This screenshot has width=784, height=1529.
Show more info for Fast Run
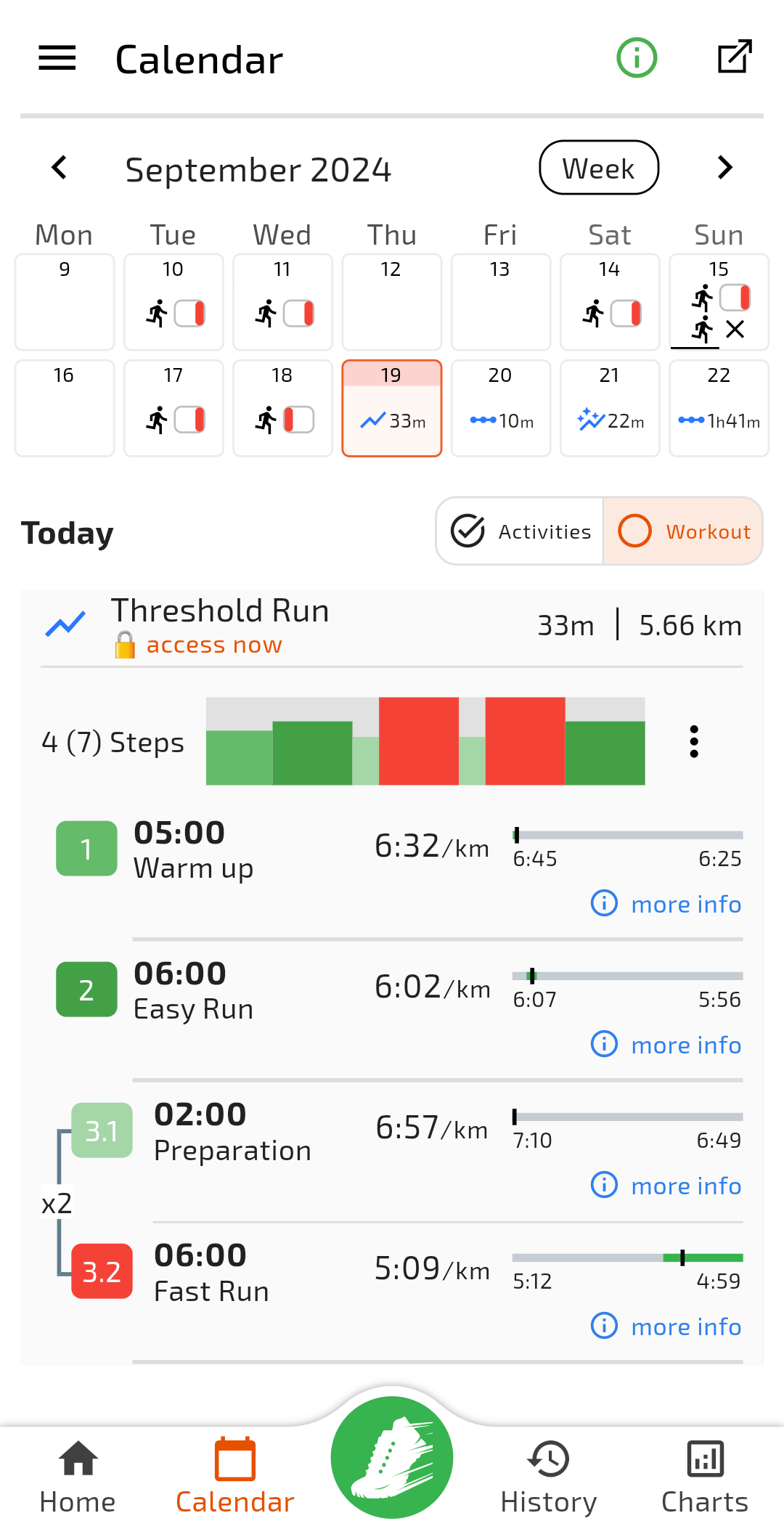(666, 1326)
